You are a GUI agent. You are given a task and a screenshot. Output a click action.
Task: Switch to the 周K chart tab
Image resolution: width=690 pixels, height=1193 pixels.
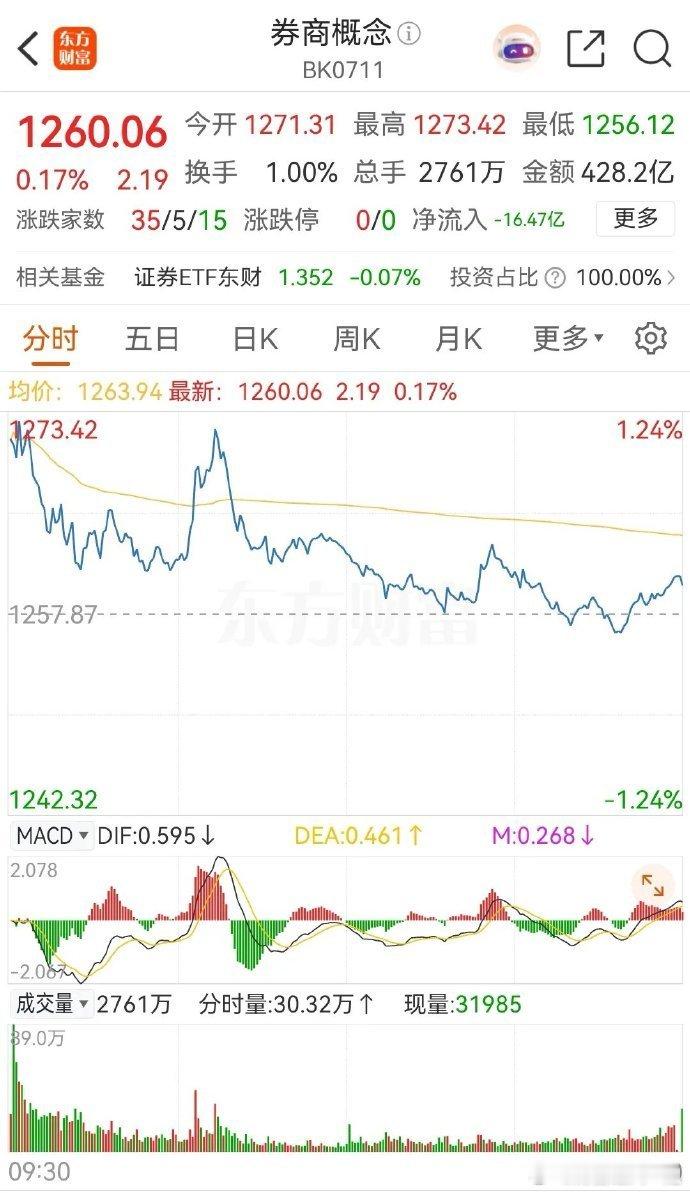(356, 339)
